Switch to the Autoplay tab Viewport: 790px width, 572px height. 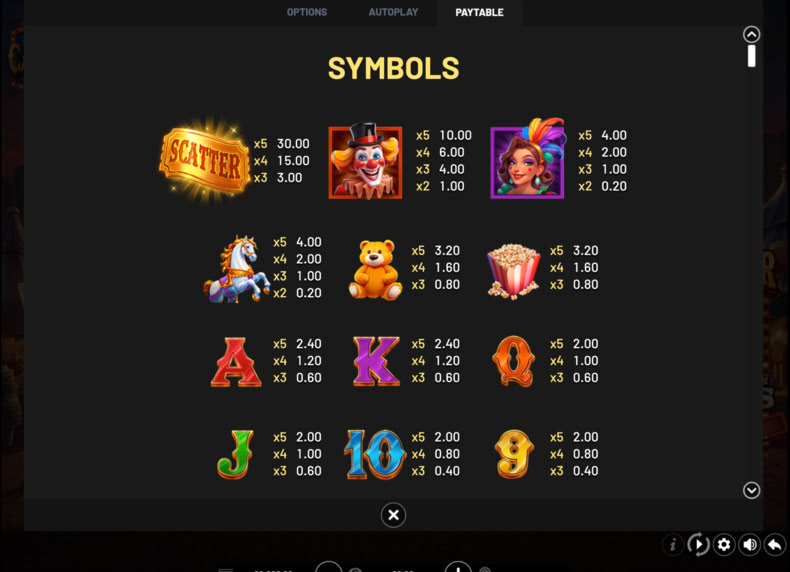393,12
